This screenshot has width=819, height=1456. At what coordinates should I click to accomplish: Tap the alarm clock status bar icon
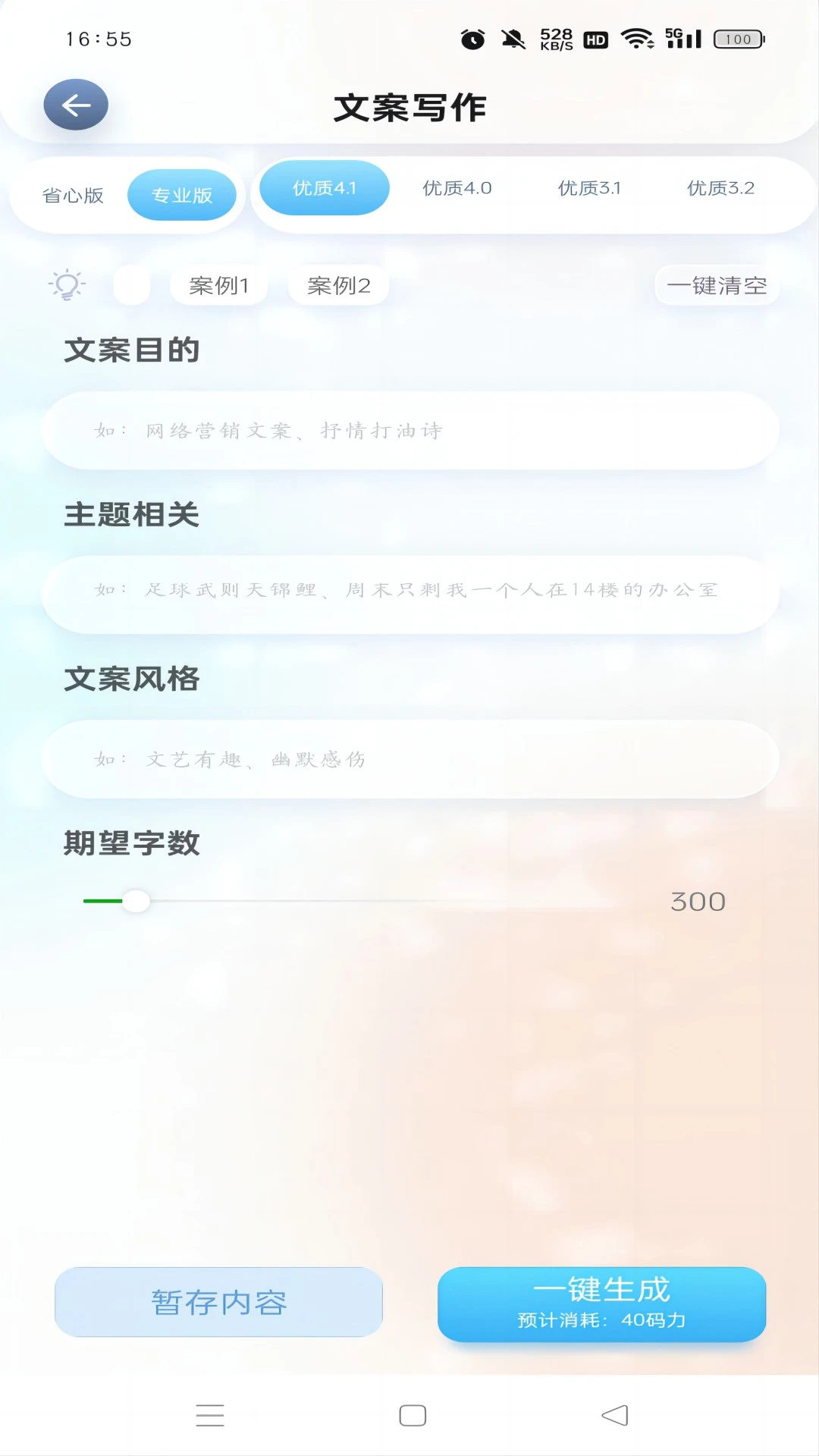click(x=470, y=40)
